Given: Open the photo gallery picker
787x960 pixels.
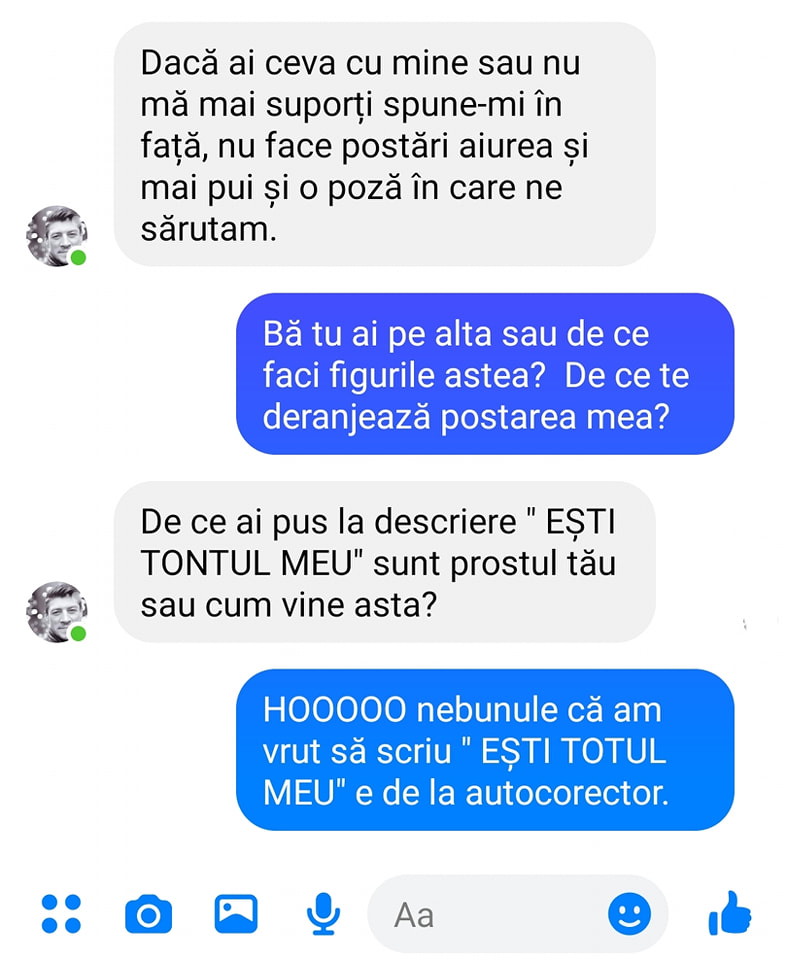Looking at the screenshot, I should click(x=236, y=913).
